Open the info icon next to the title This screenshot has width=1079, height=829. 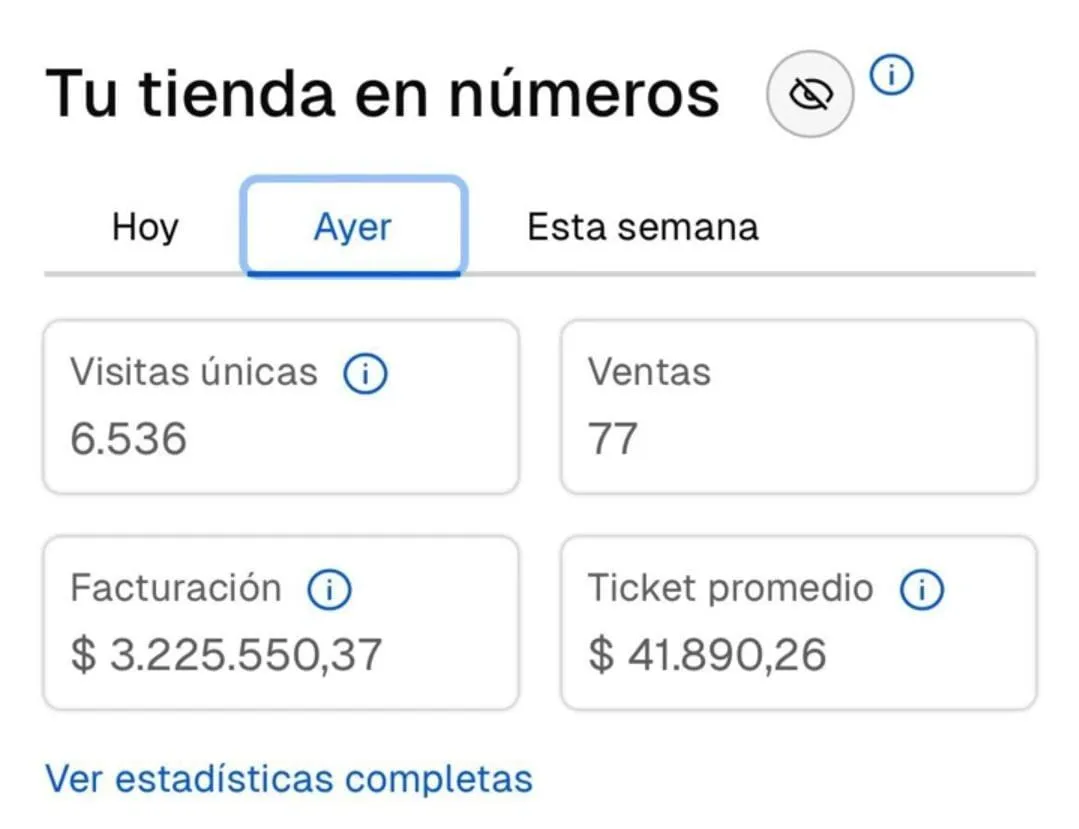coord(892,74)
